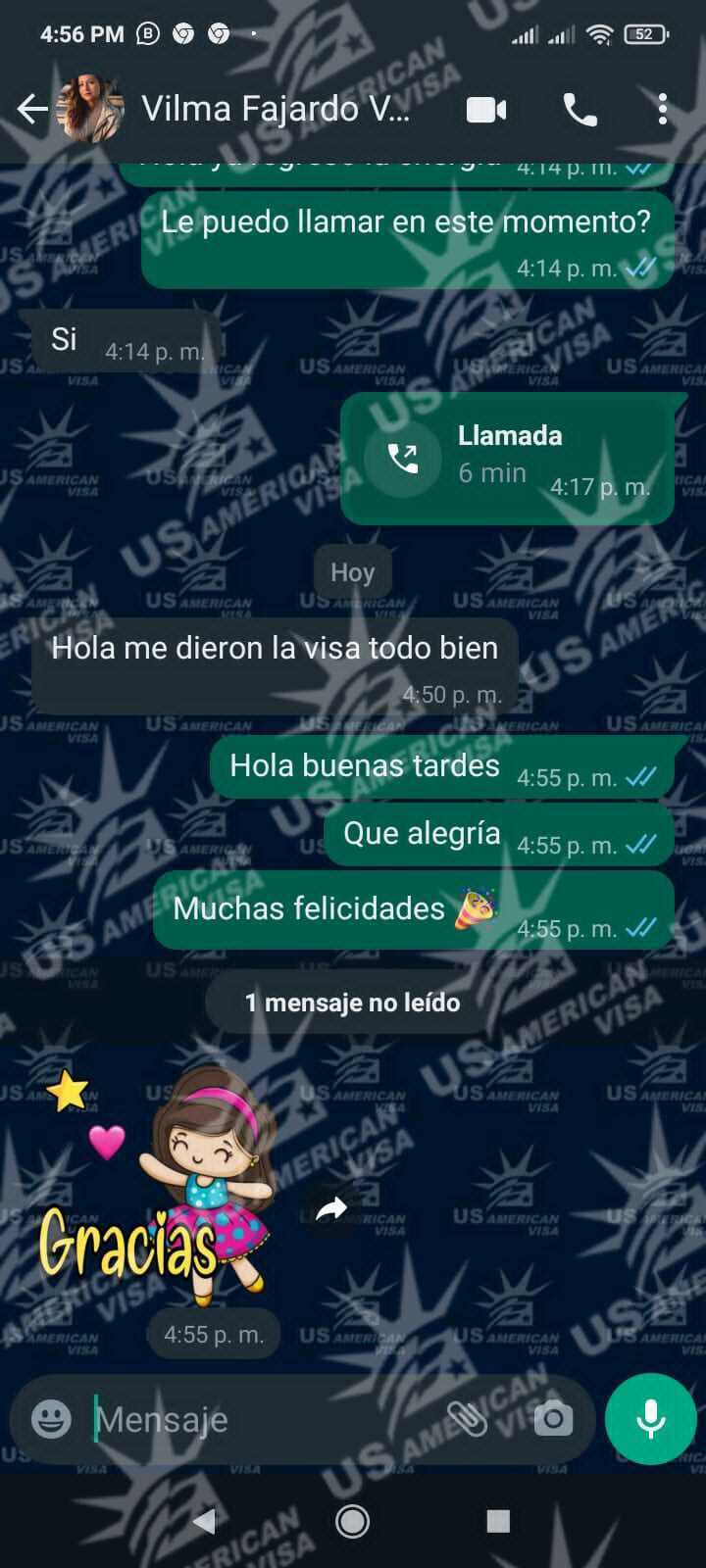Viewport: 706px width, 1568px height.
Task: Open the camera from the message bar
Action: coord(553,1418)
